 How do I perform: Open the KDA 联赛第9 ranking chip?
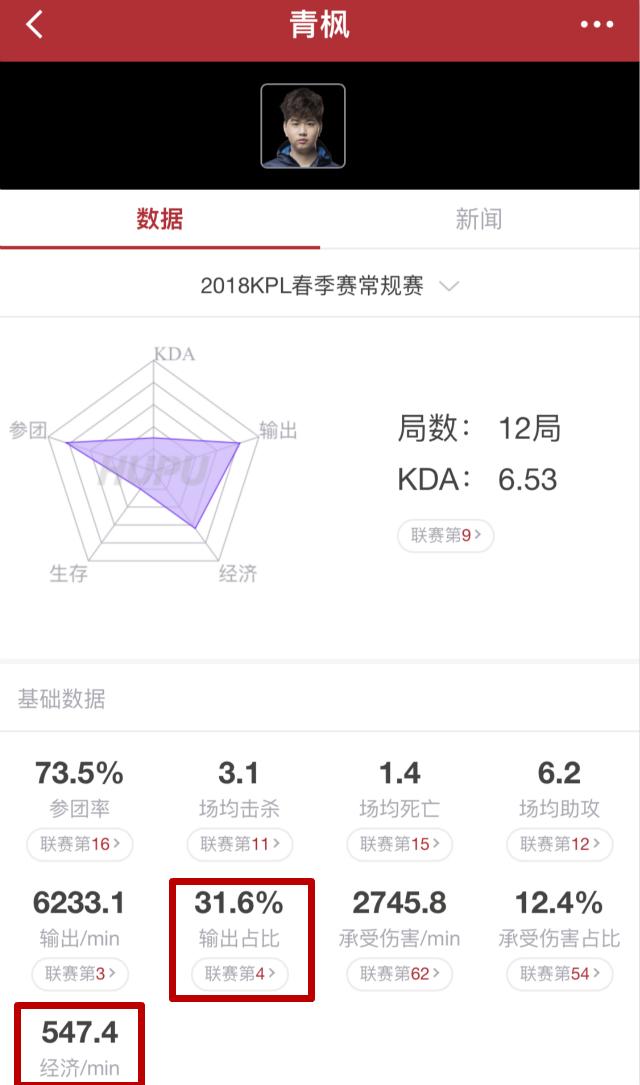point(446,535)
